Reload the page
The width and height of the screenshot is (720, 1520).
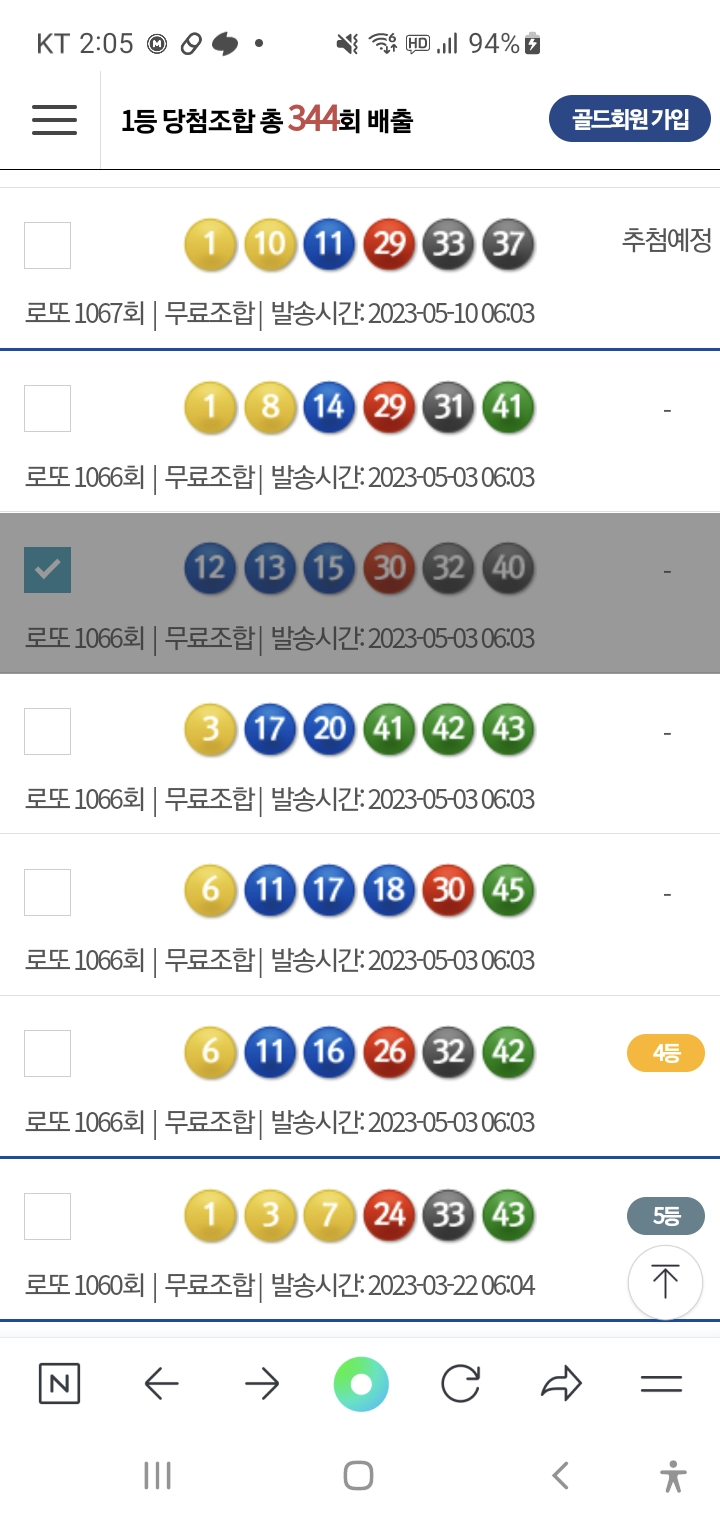[x=461, y=1384]
